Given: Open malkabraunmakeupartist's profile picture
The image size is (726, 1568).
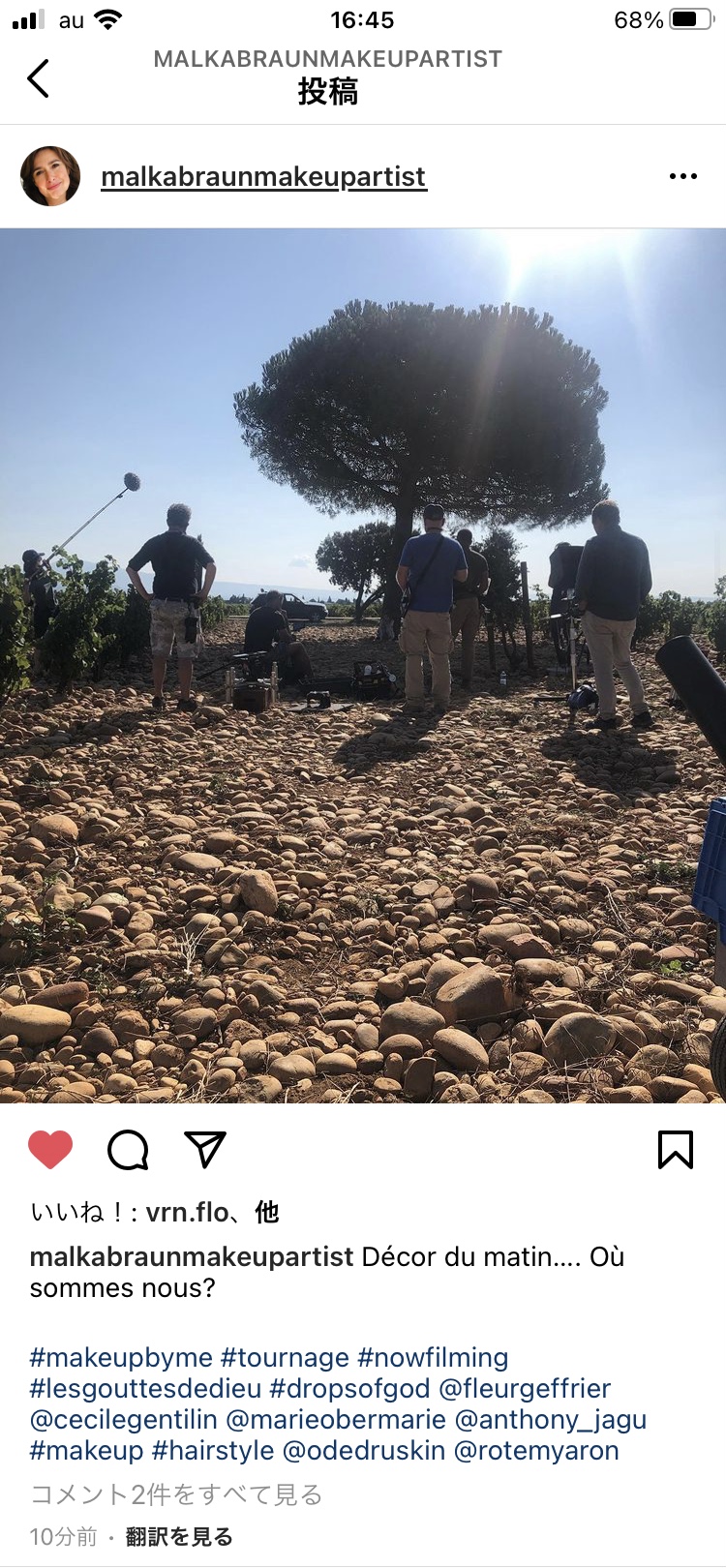Looking at the screenshot, I should tap(50, 176).
